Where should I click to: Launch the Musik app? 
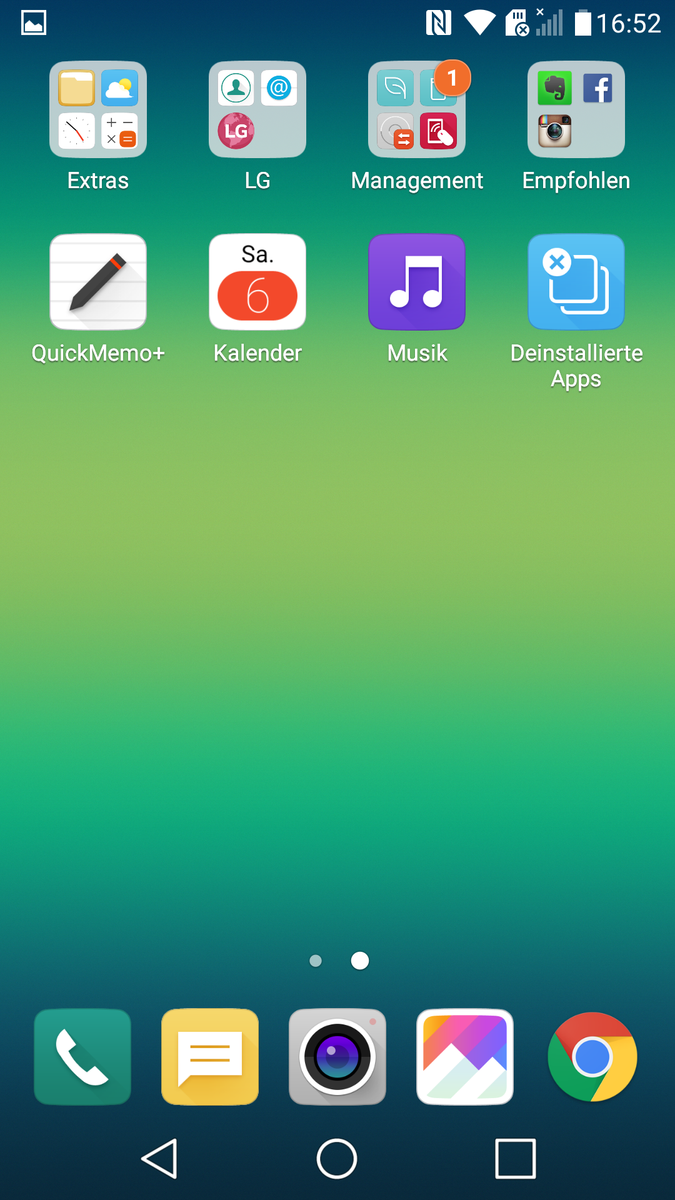tap(417, 282)
